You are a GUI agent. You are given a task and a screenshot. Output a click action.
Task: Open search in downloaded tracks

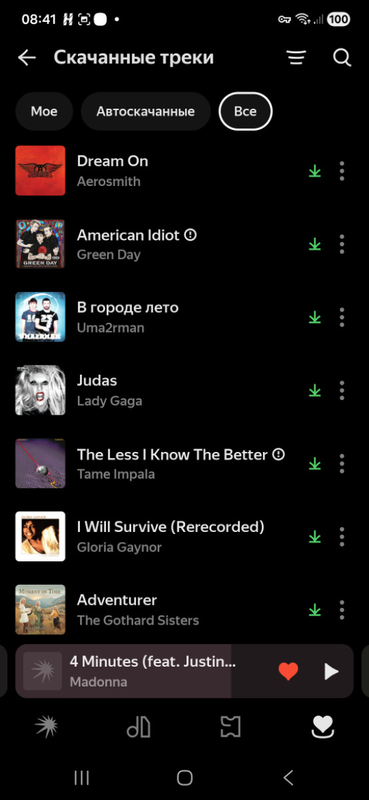click(342, 58)
